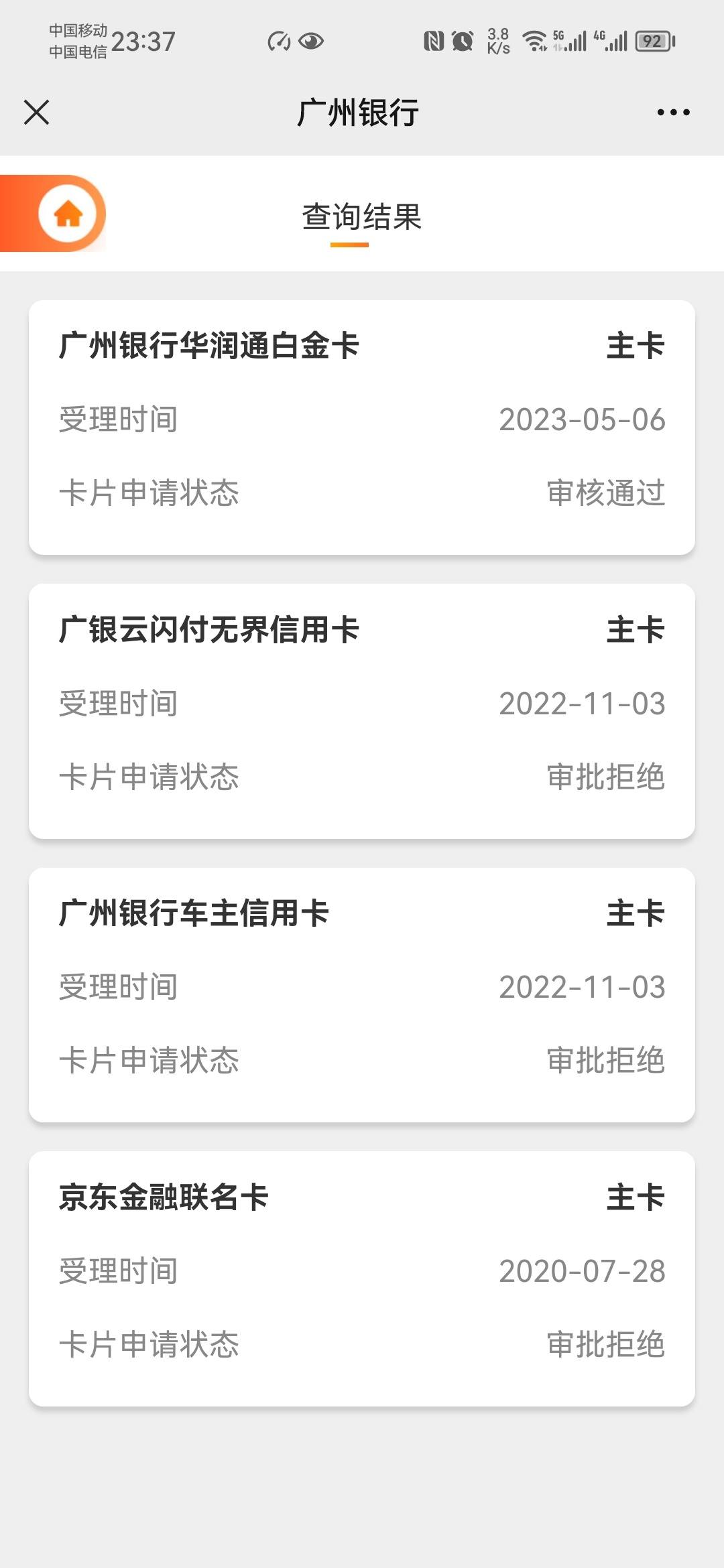
Task: Open the 广银云闪付无界信用卡 application card
Action: [362, 711]
